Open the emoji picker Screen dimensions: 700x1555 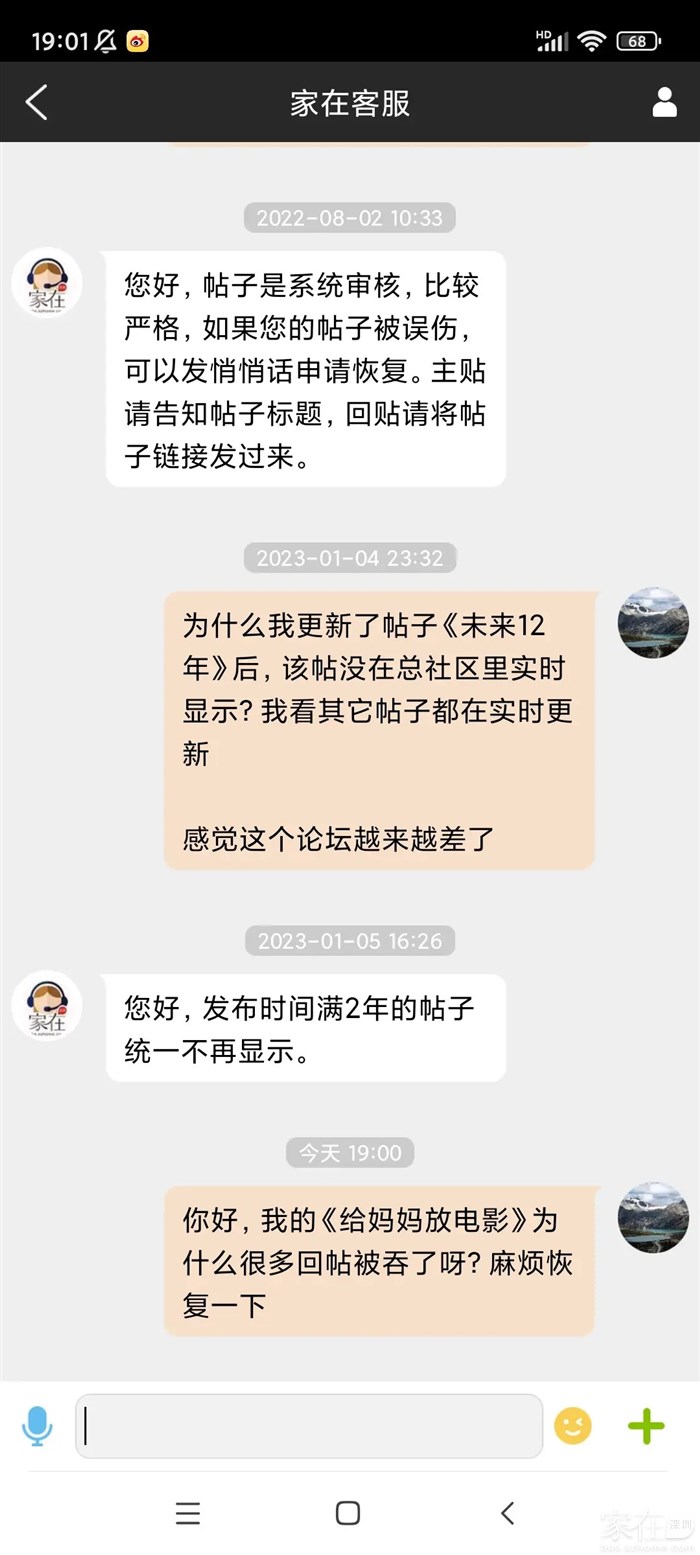point(573,1425)
